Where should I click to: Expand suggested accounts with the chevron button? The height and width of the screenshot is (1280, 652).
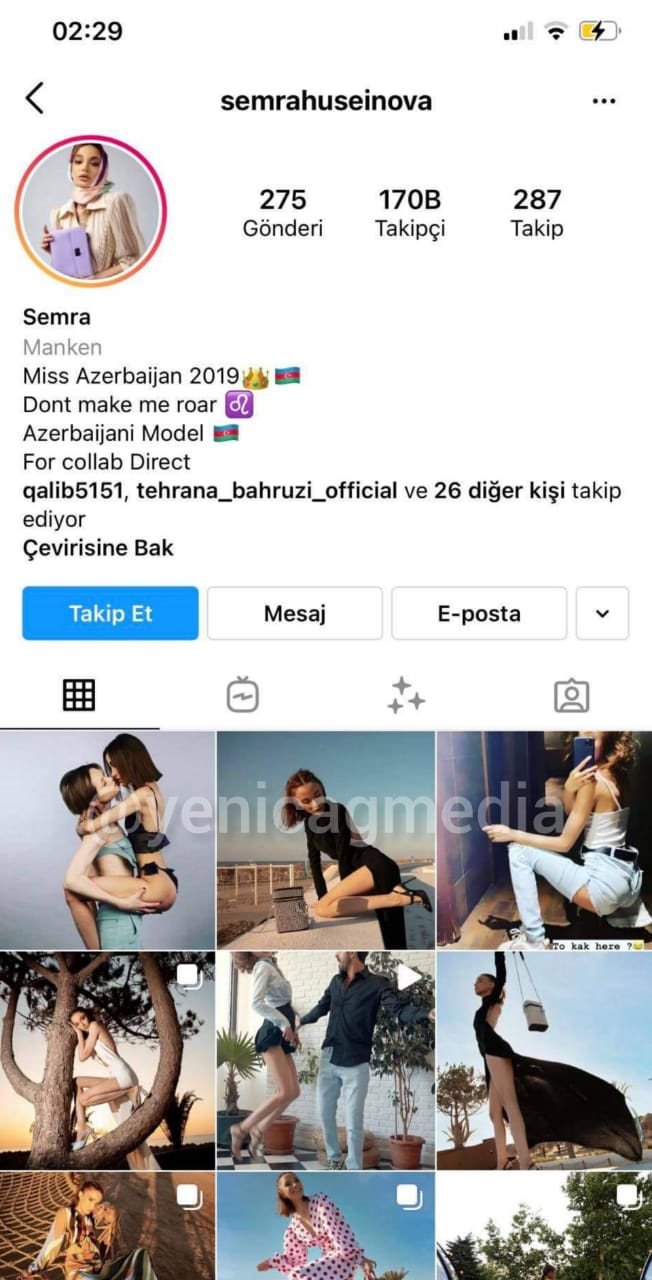(602, 613)
